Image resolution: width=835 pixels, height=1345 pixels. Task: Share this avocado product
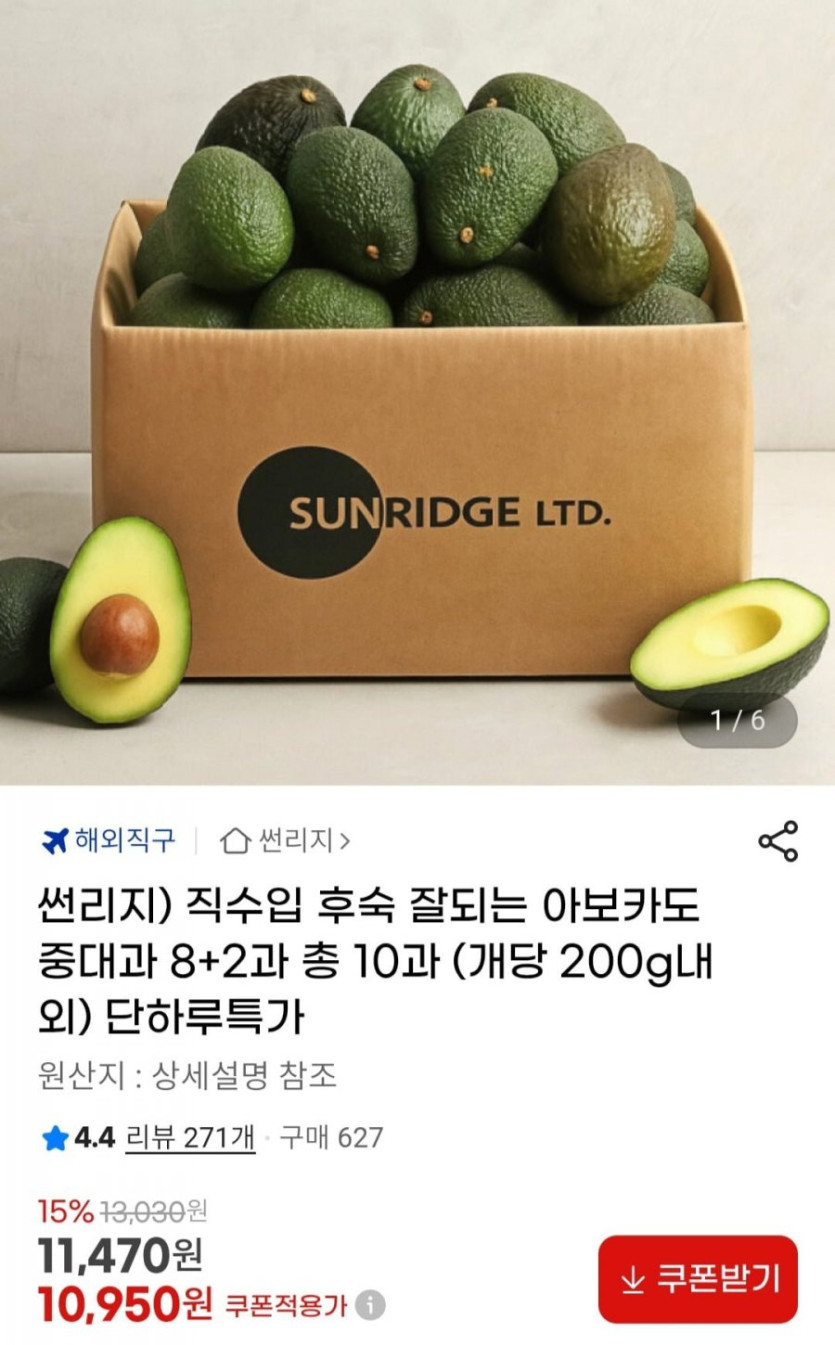pyautogui.click(x=777, y=841)
